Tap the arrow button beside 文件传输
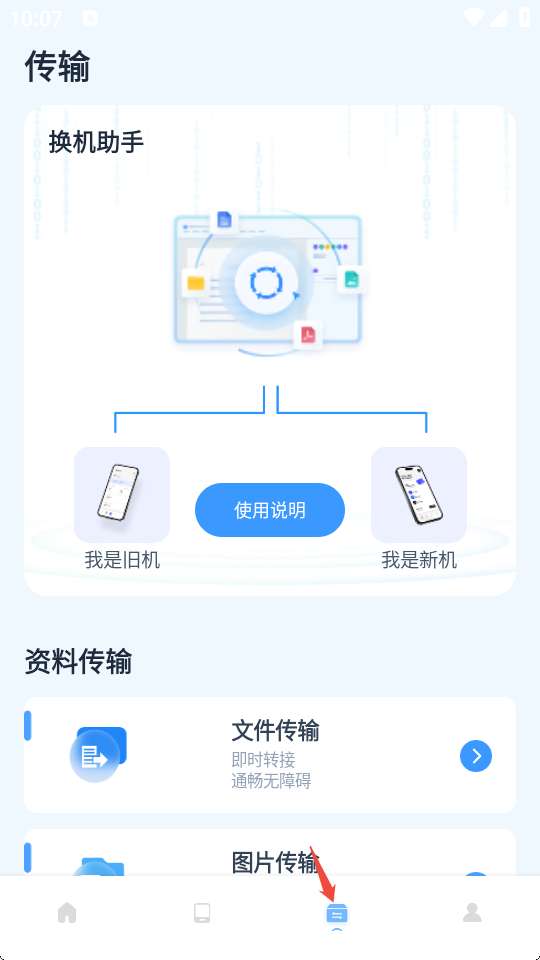540x960 pixels. tap(476, 756)
